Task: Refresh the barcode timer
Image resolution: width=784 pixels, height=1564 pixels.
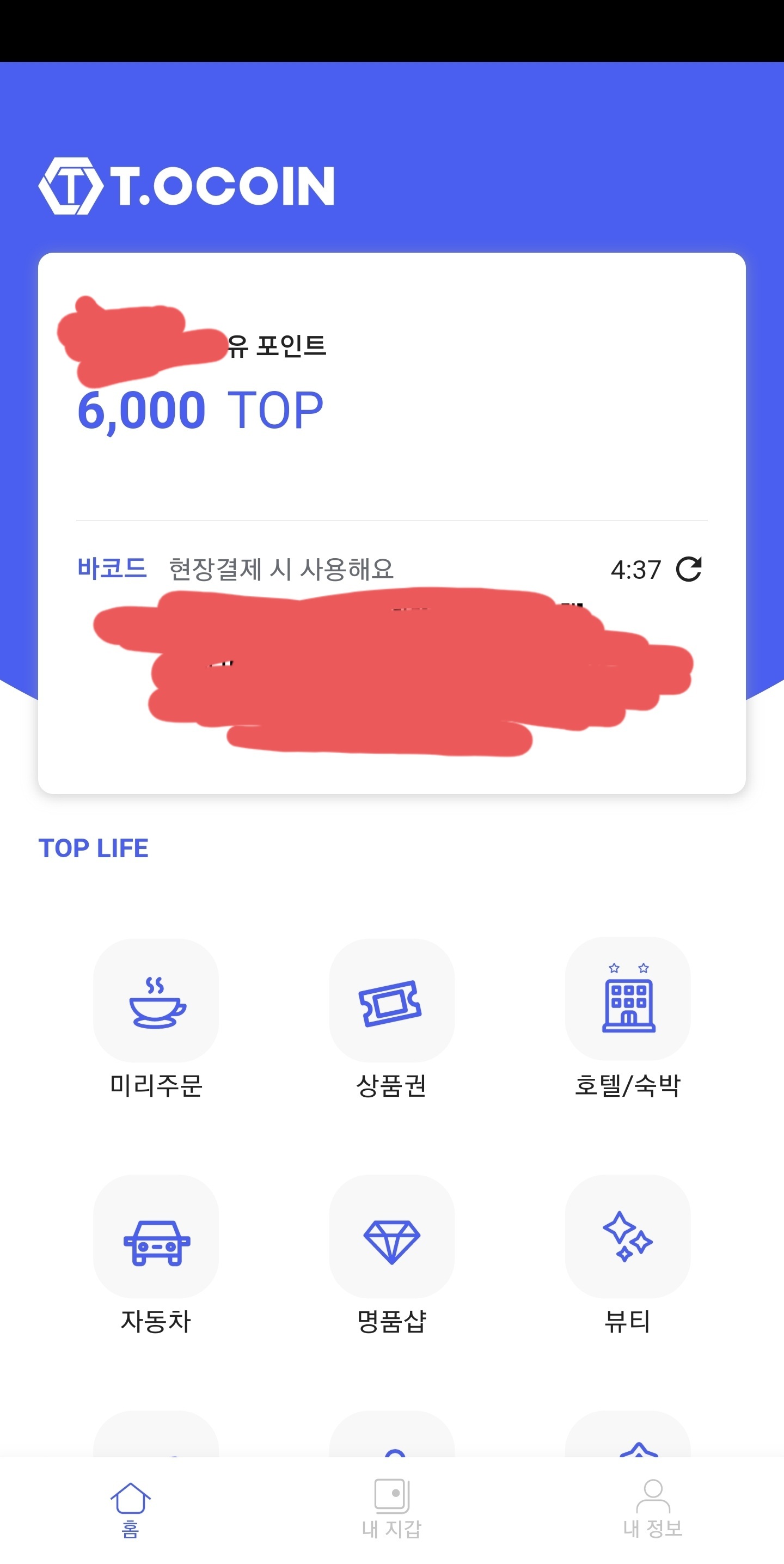Action: 689,570
